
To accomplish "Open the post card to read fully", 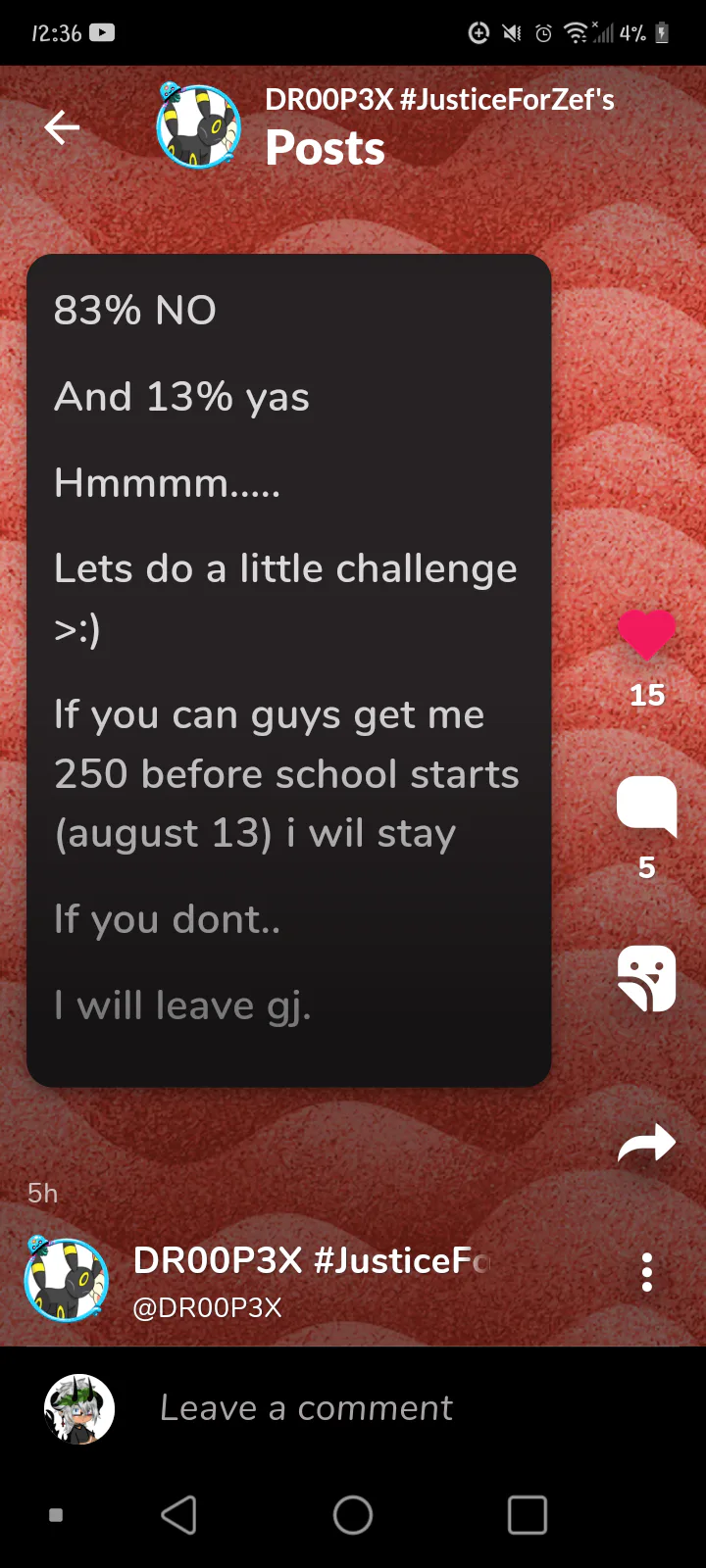I will [289, 670].
